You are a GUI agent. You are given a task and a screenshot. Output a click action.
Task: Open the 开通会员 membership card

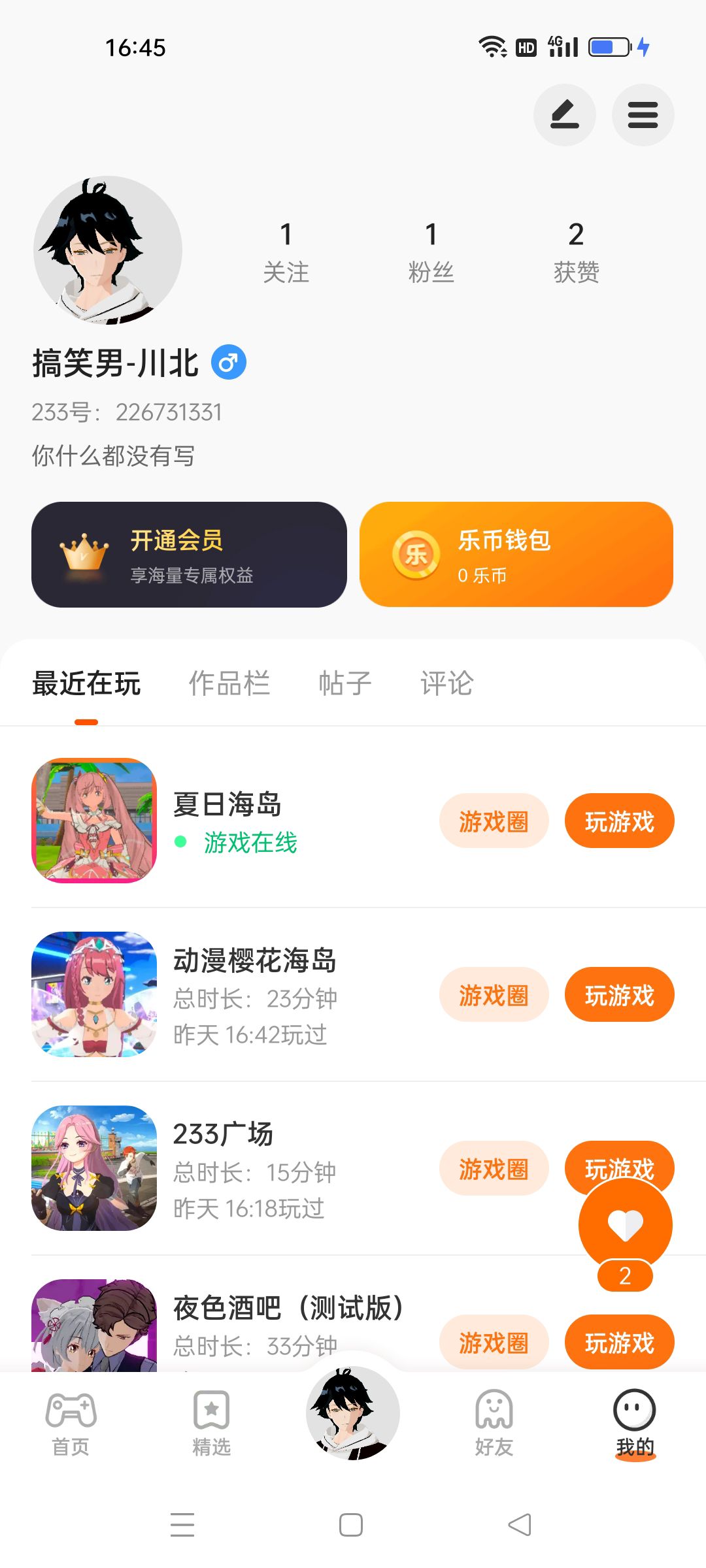(x=189, y=555)
